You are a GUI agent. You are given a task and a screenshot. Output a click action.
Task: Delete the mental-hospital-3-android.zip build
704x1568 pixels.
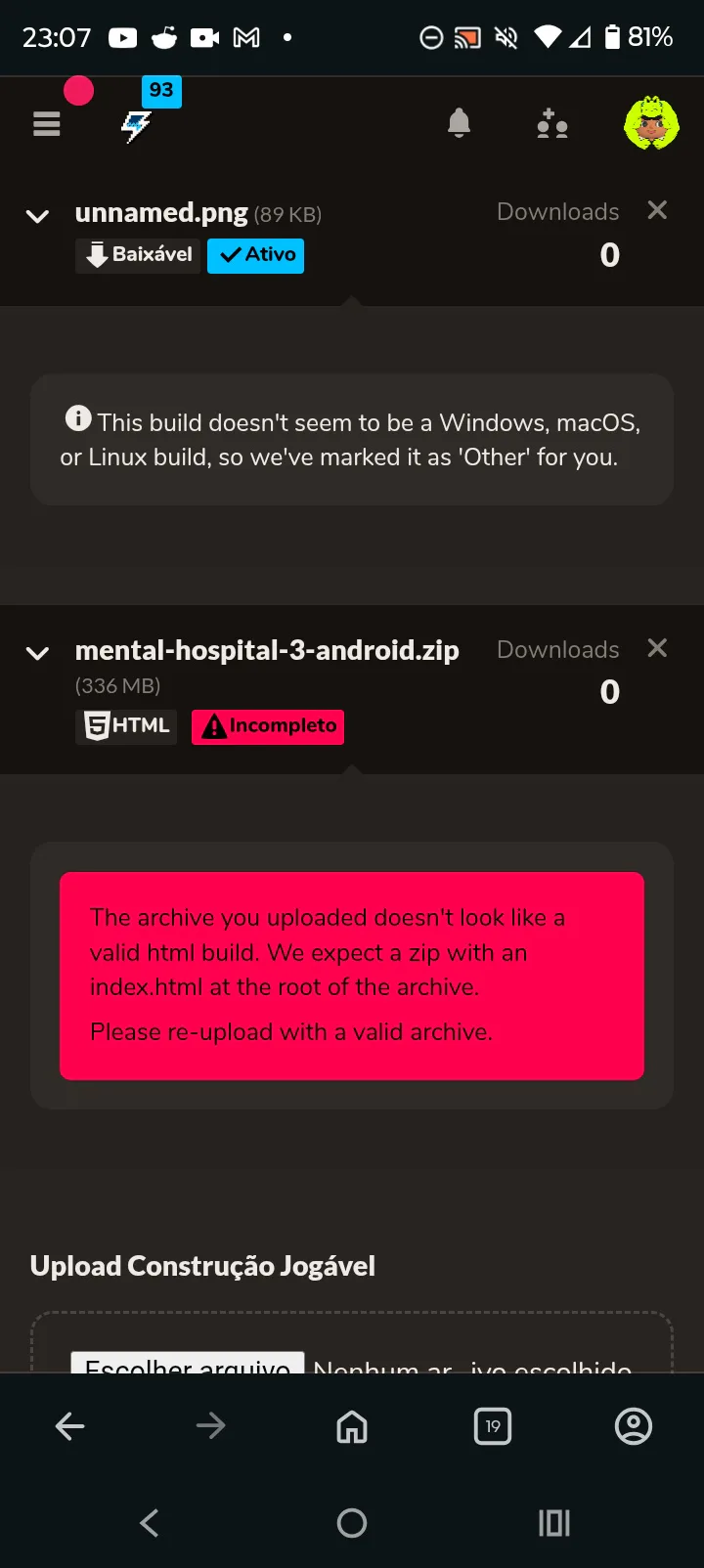tap(657, 647)
